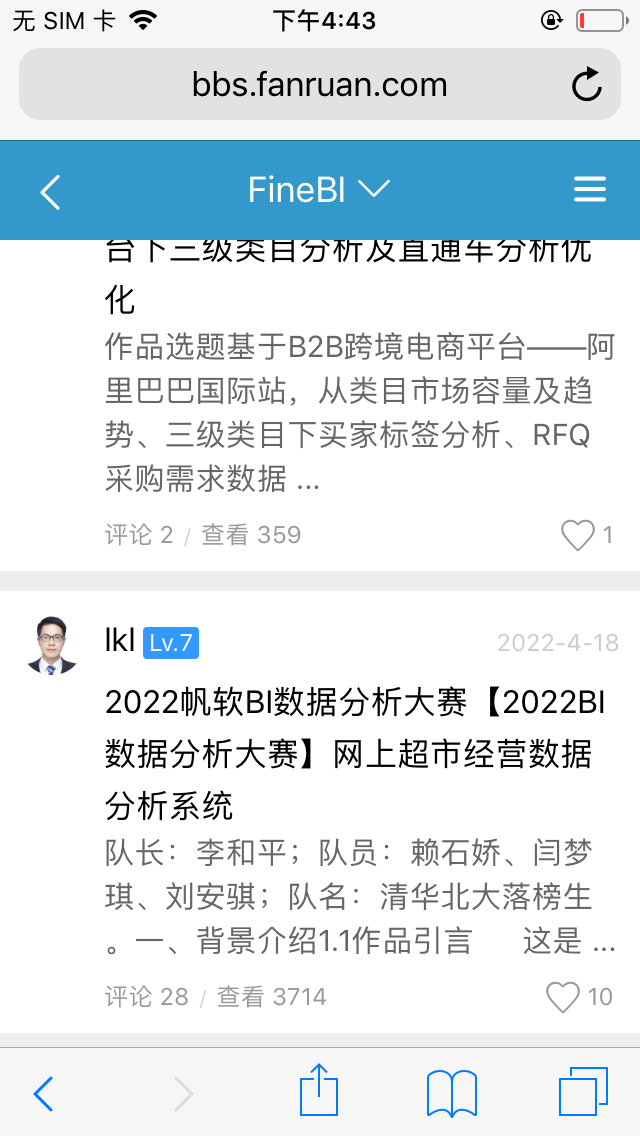Tap the Safari back button
The width and height of the screenshot is (640, 1136).
43,1093
